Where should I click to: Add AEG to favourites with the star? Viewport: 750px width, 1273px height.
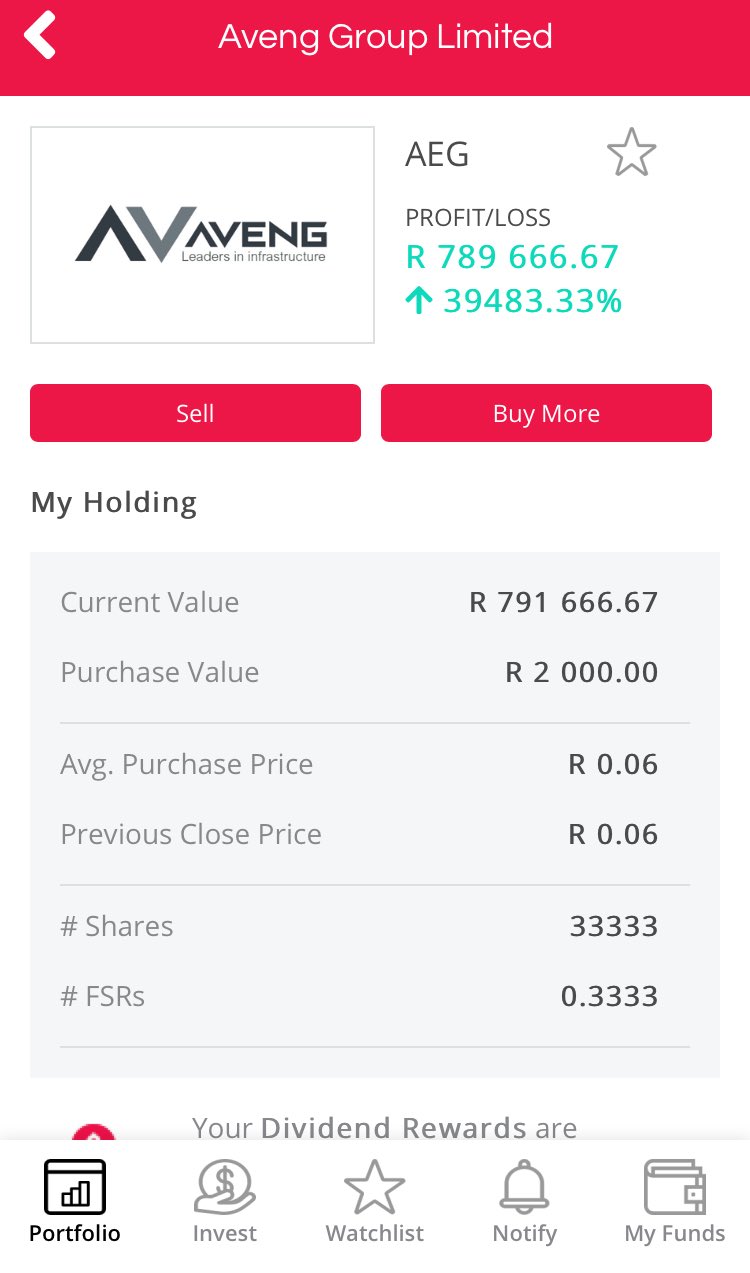coord(631,154)
